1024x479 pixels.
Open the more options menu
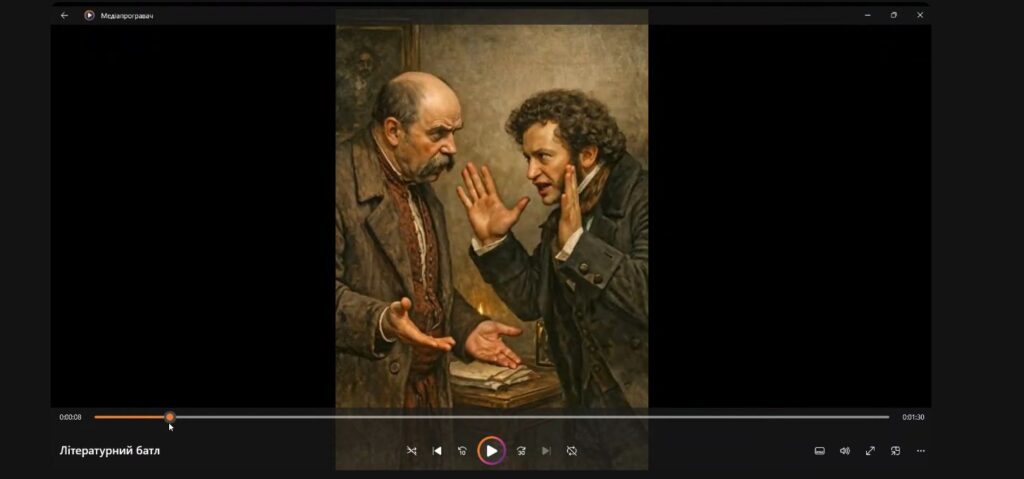(921, 451)
